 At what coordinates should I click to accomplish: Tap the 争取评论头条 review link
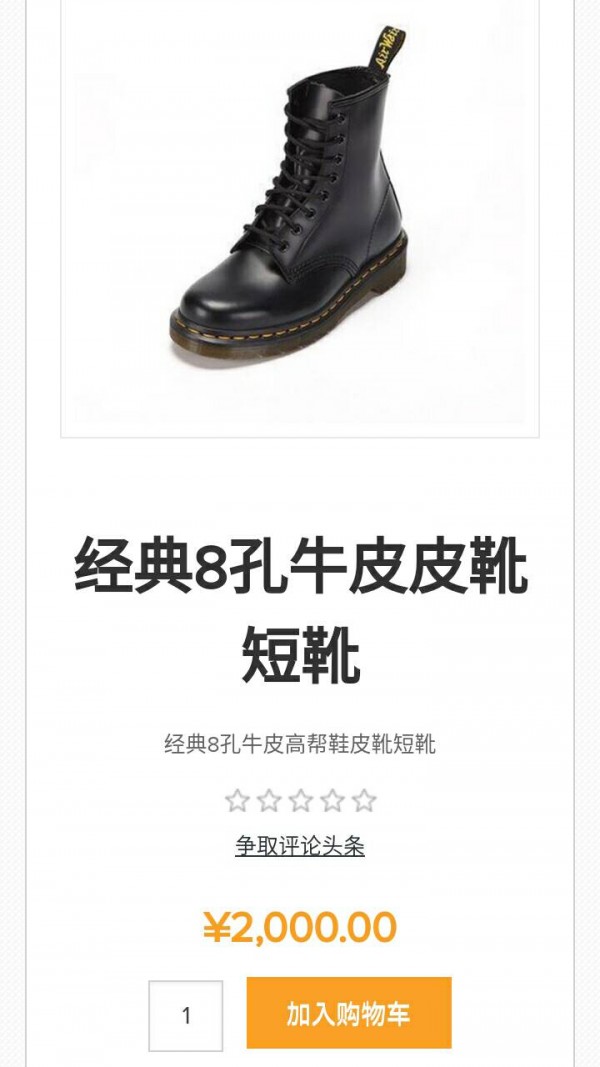click(x=300, y=846)
